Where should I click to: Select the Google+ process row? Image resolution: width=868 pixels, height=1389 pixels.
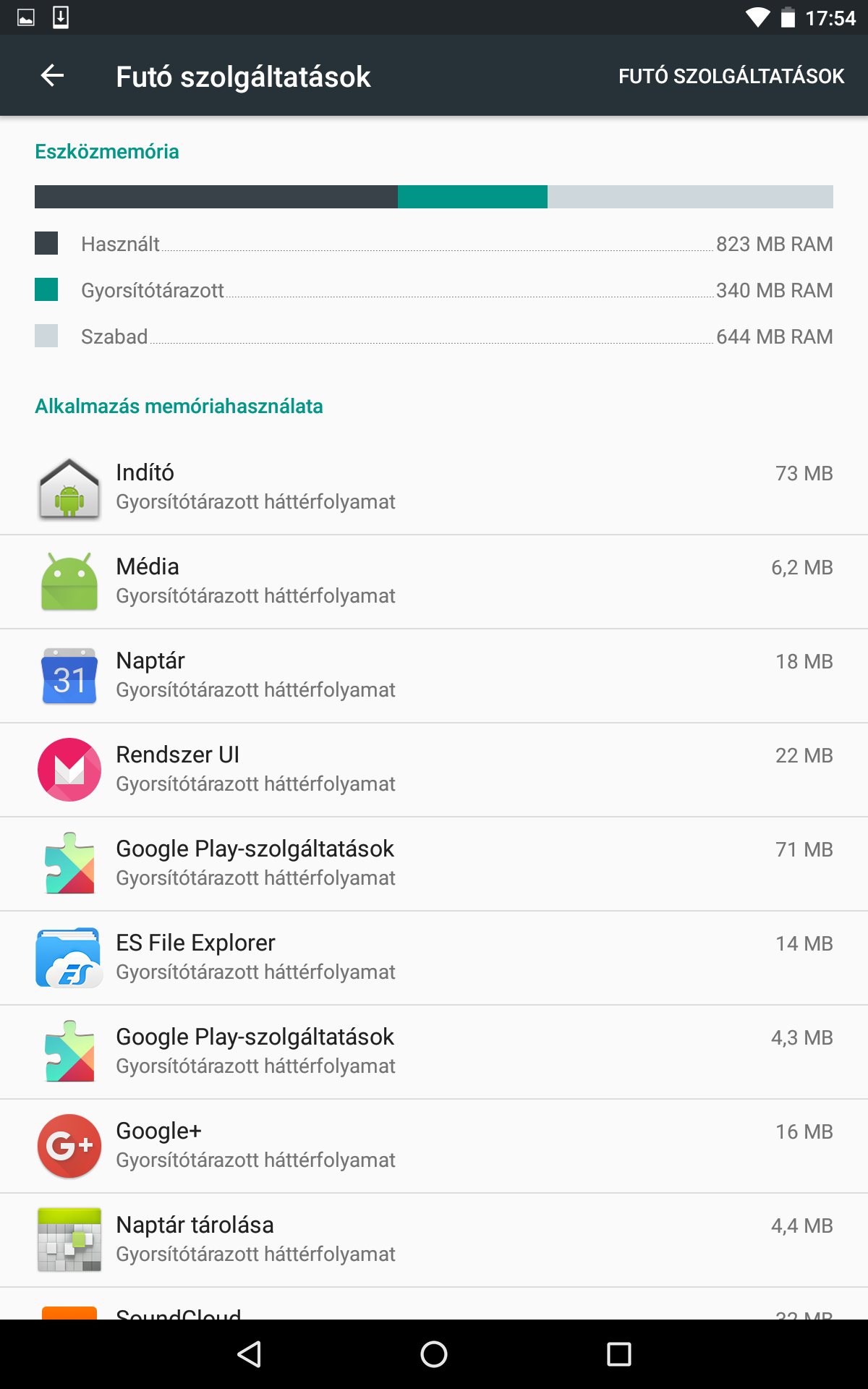[x=434, y=1146]
